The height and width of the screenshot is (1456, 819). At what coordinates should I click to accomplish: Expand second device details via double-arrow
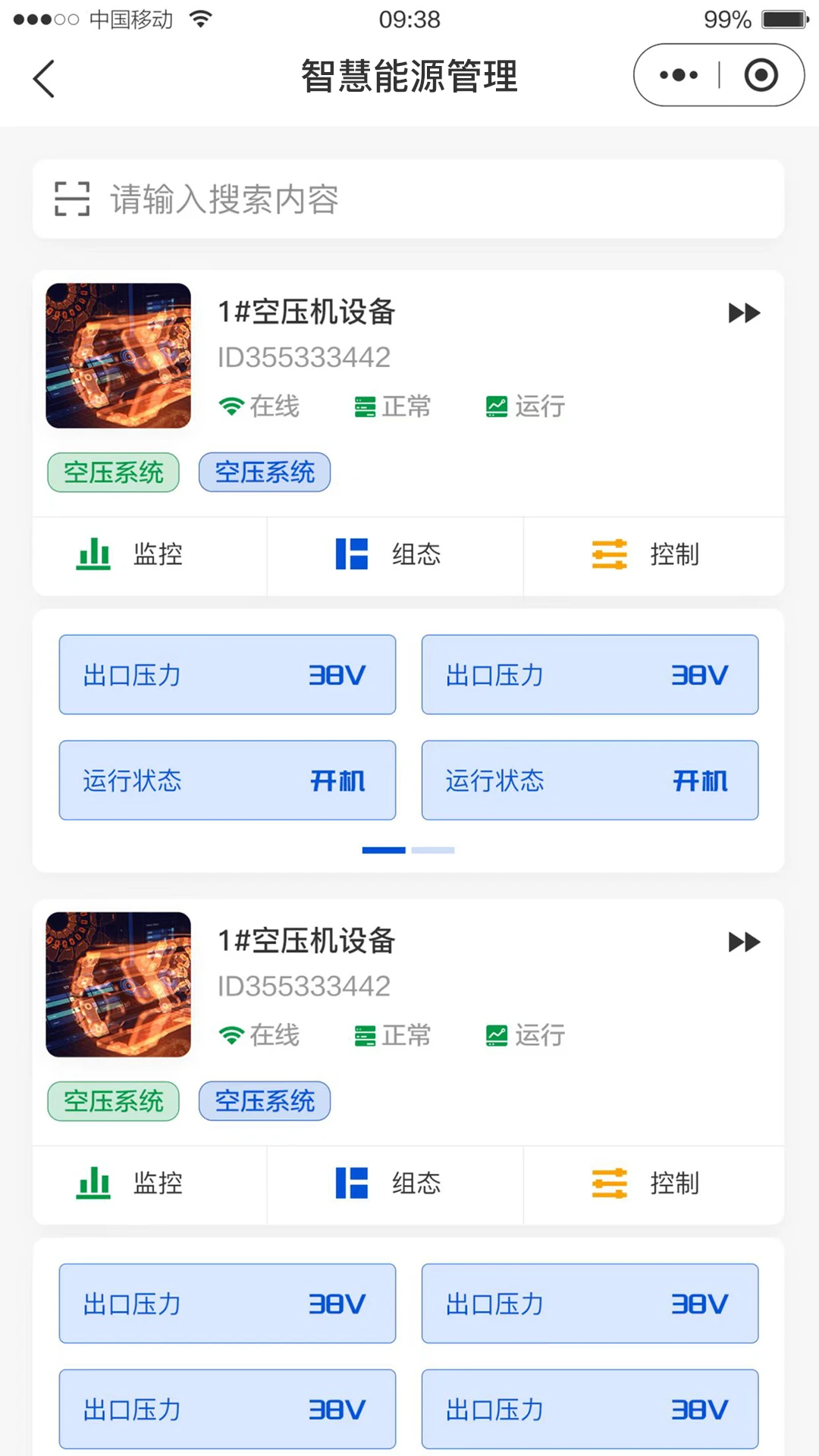744,942
